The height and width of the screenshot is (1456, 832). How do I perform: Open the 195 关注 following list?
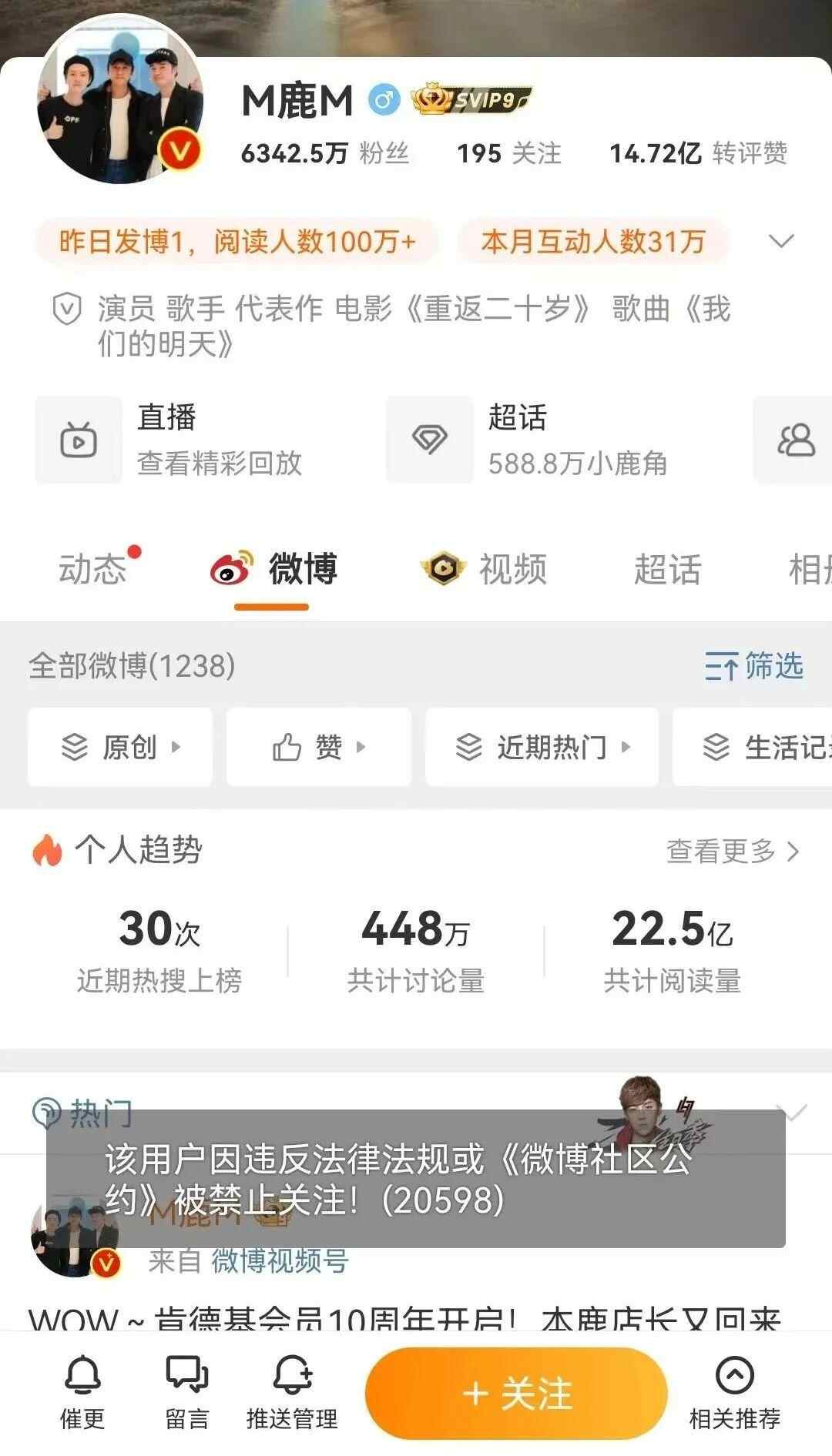(508, 153)
